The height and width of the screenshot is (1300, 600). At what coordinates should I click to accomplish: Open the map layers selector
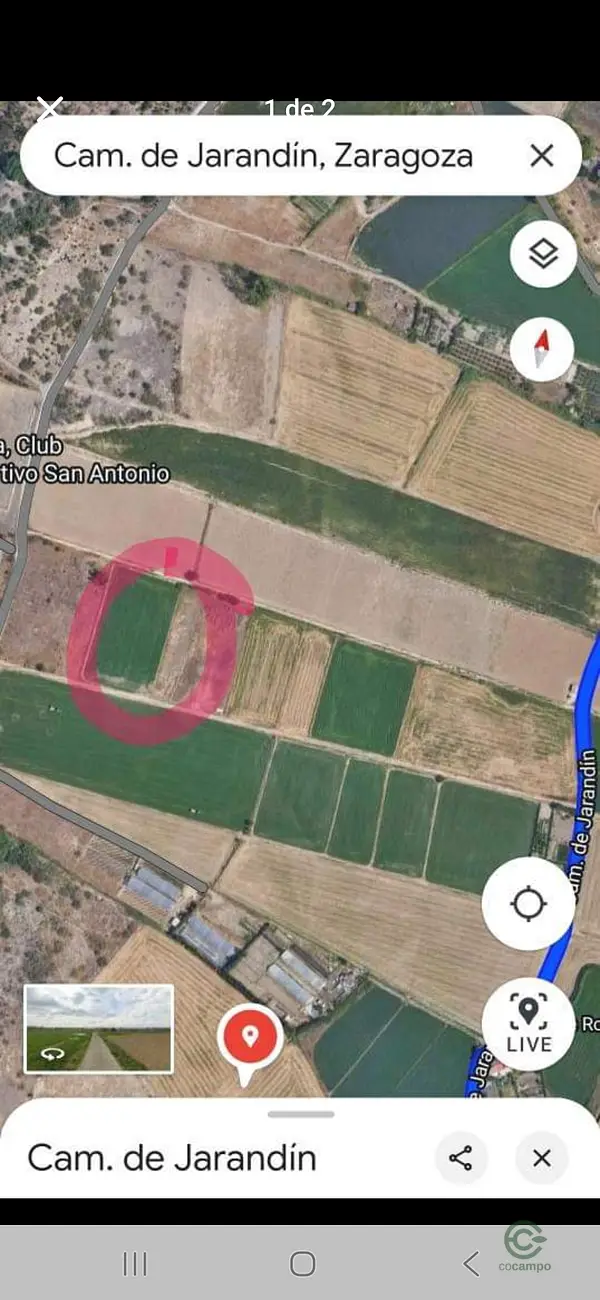click(542, 254)
